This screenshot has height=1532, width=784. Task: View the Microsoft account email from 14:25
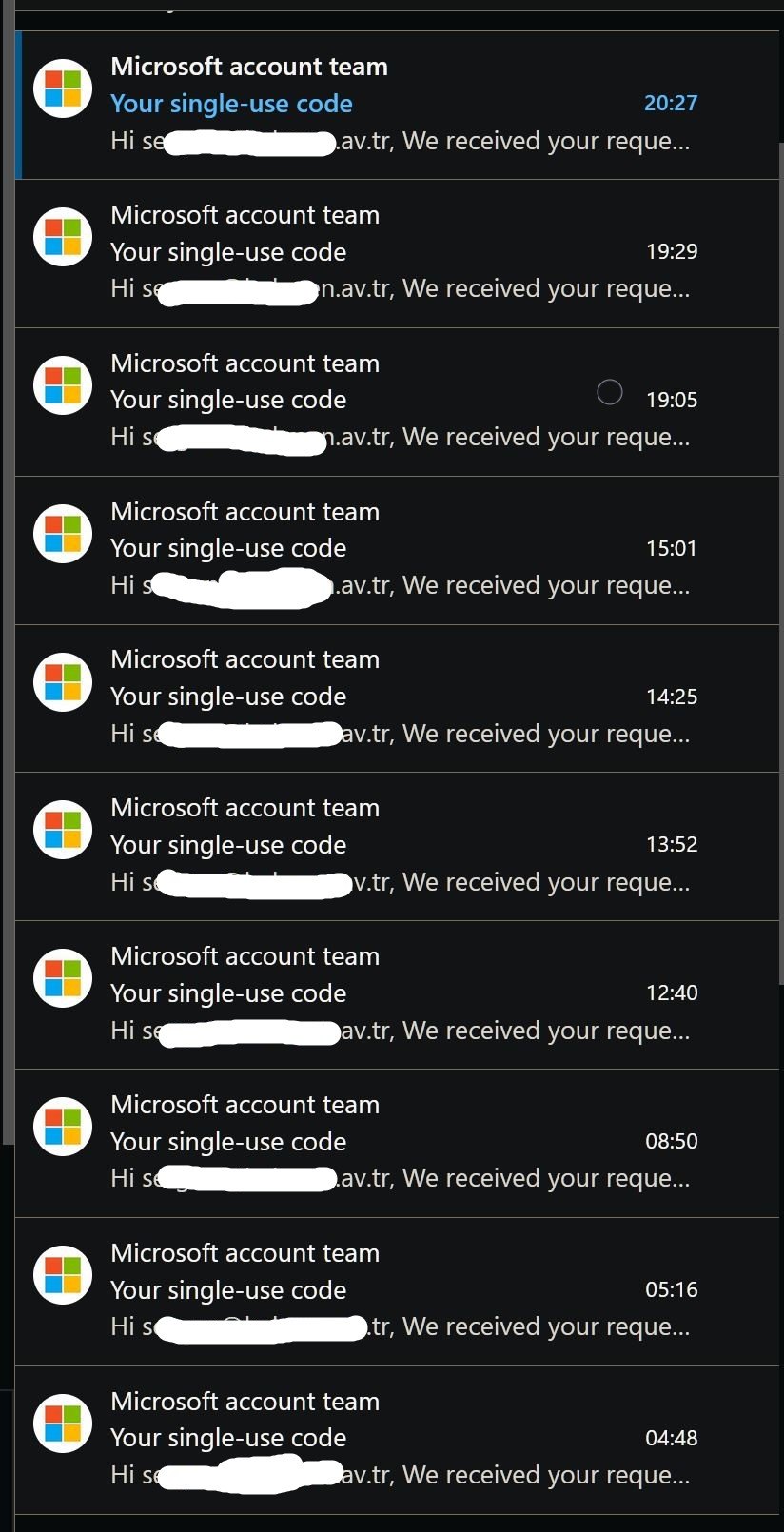click(400, 697)
